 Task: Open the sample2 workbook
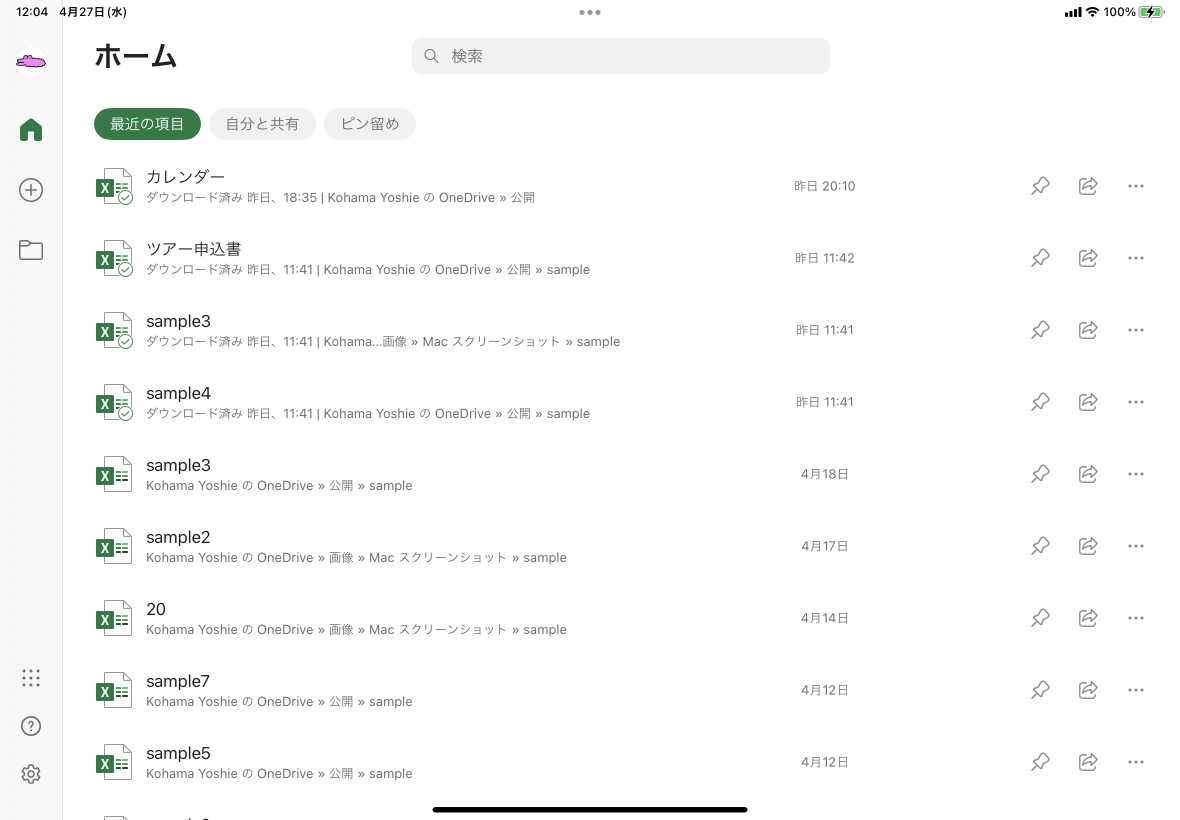pyautogui.click(x=178, y=538)
